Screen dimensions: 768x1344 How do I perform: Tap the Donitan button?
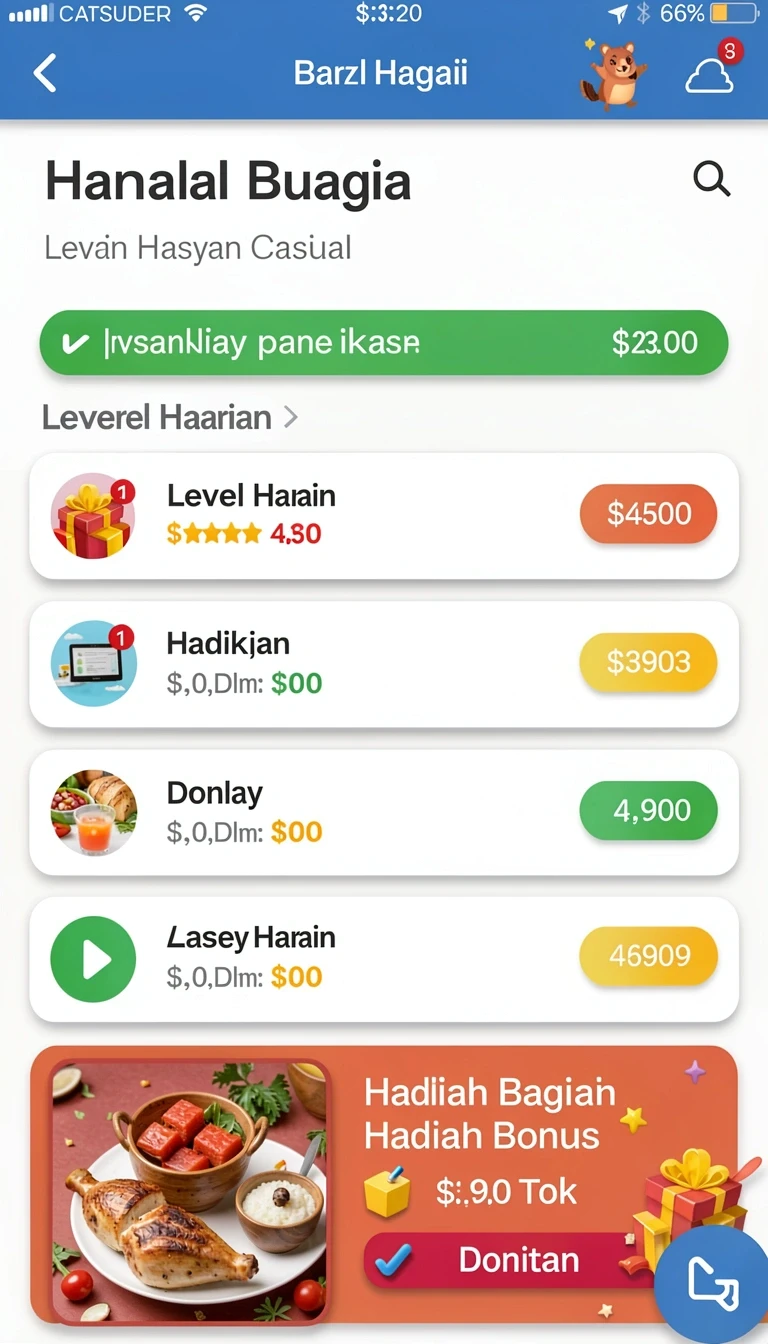click(x=500, y=1260)
